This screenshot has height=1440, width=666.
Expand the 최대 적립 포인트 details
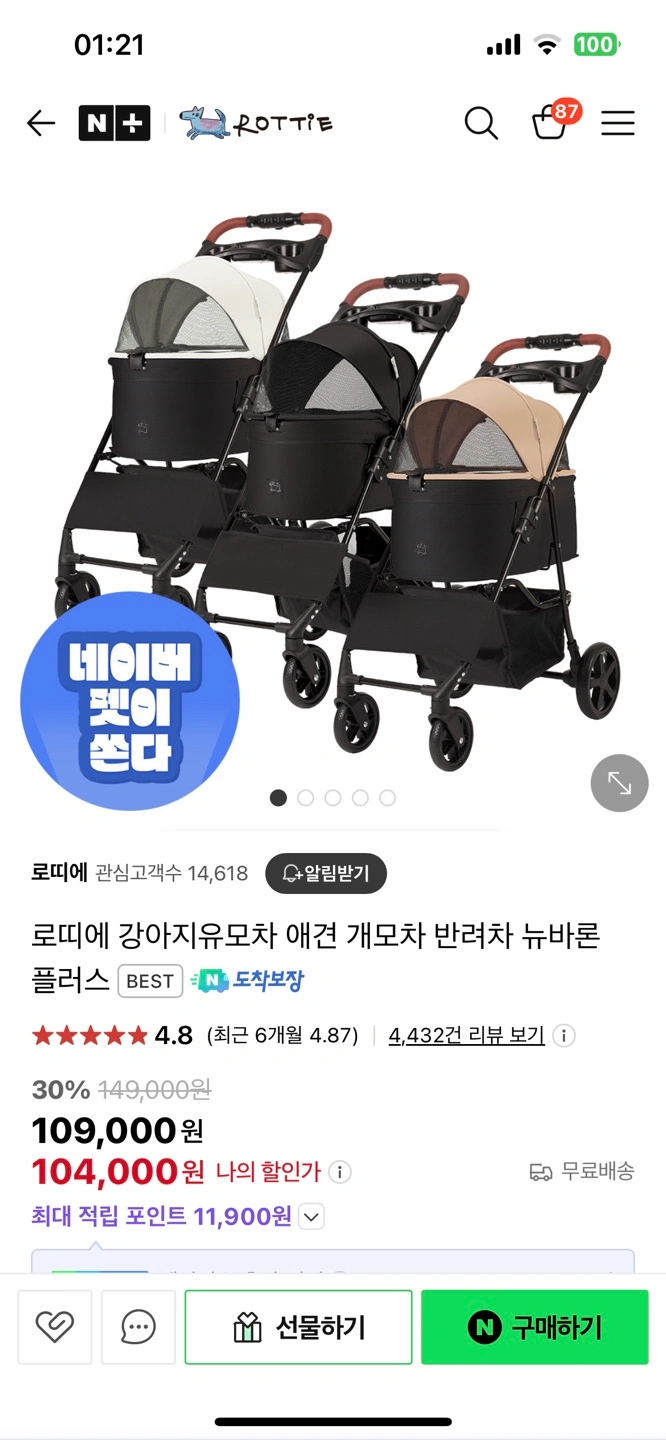(x=312, y=1217)
